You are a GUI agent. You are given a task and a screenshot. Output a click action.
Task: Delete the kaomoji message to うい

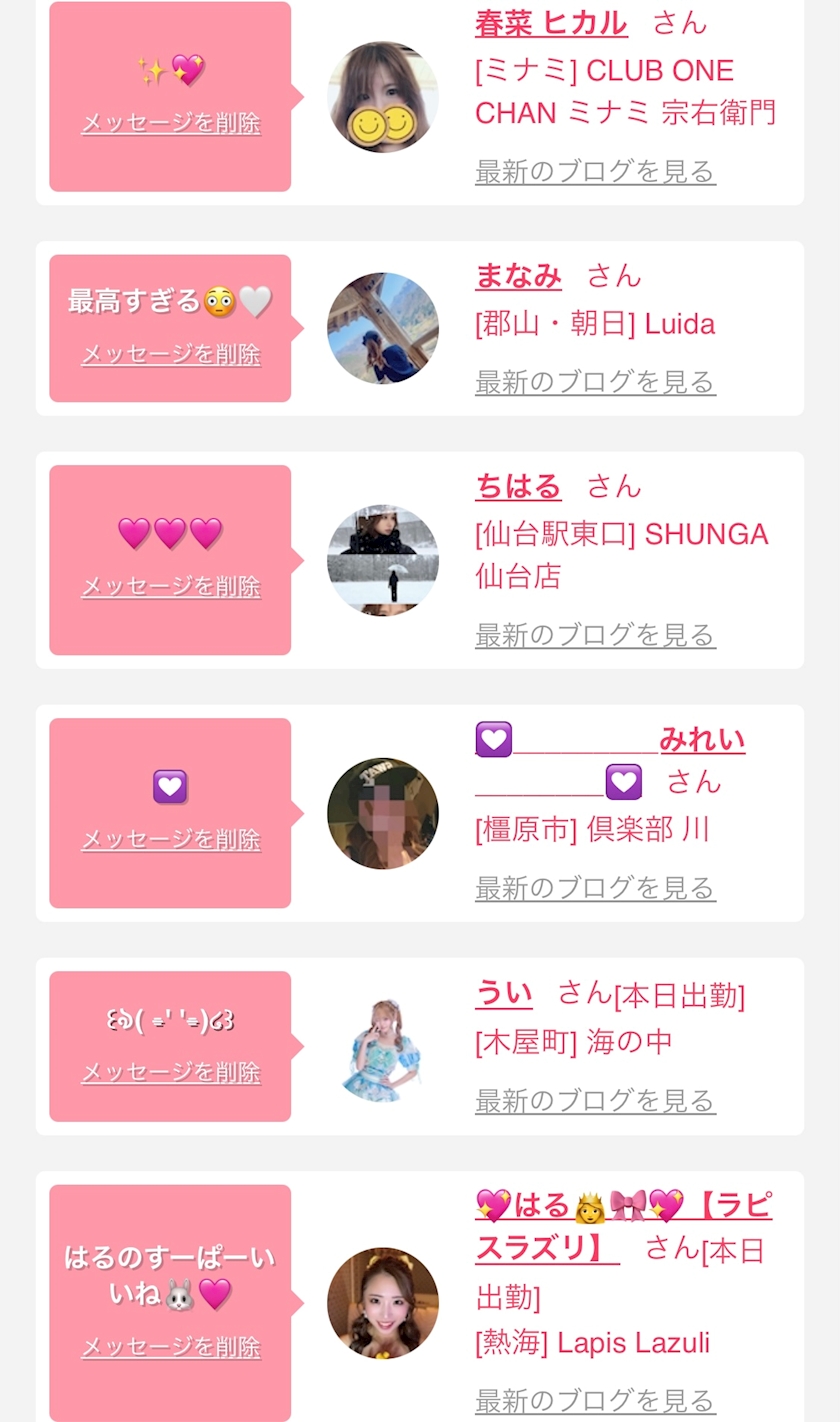point(171,1073)
